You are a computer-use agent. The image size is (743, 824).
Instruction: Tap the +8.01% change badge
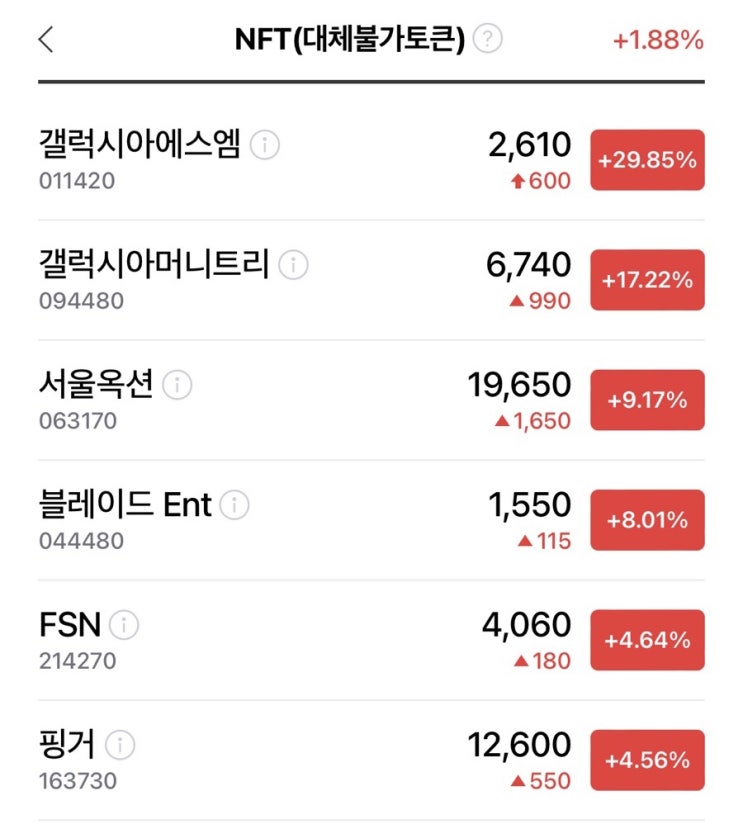click(x=647, y=520)
